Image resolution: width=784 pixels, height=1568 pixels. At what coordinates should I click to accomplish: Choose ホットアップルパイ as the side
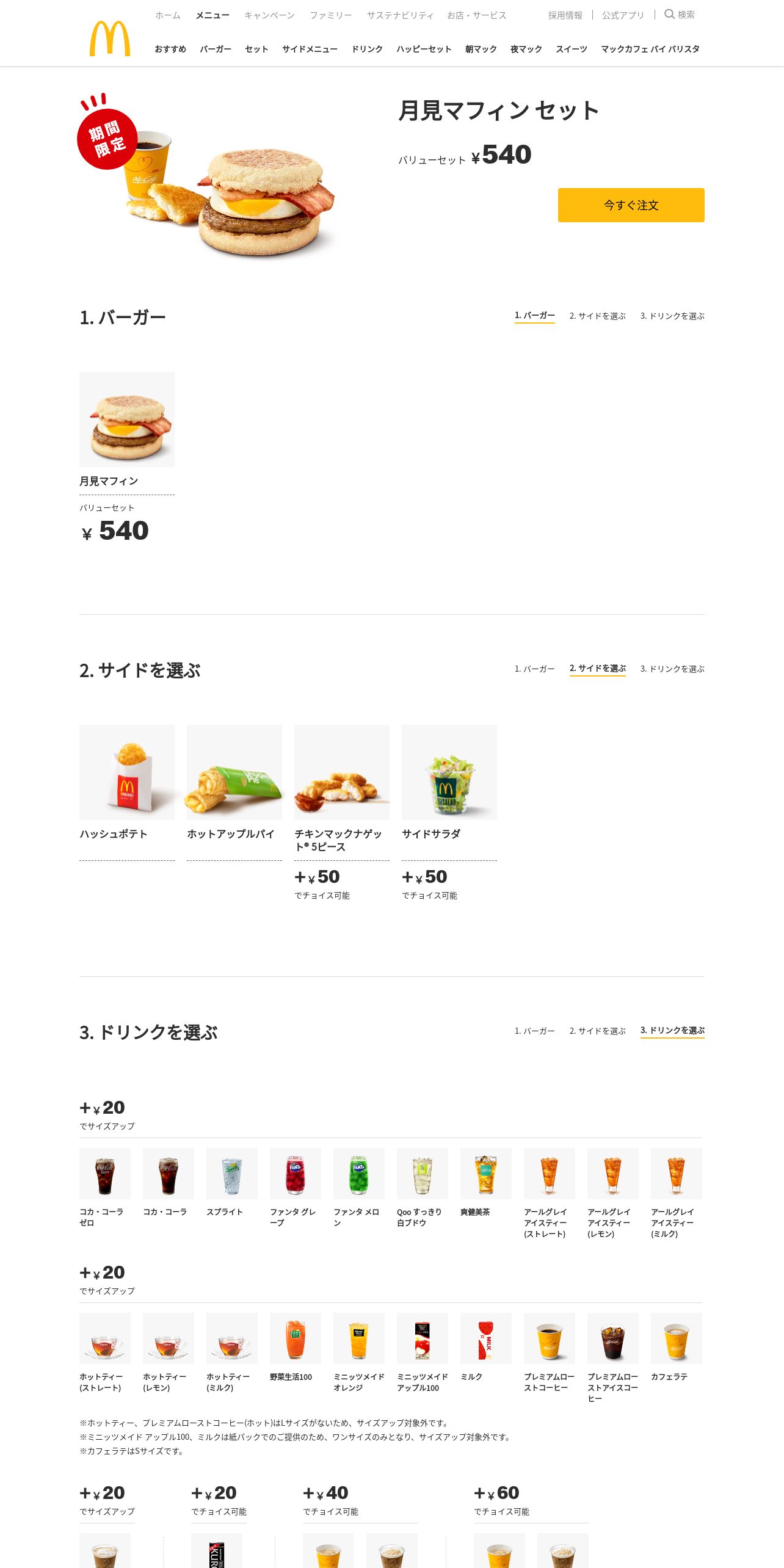234,772
